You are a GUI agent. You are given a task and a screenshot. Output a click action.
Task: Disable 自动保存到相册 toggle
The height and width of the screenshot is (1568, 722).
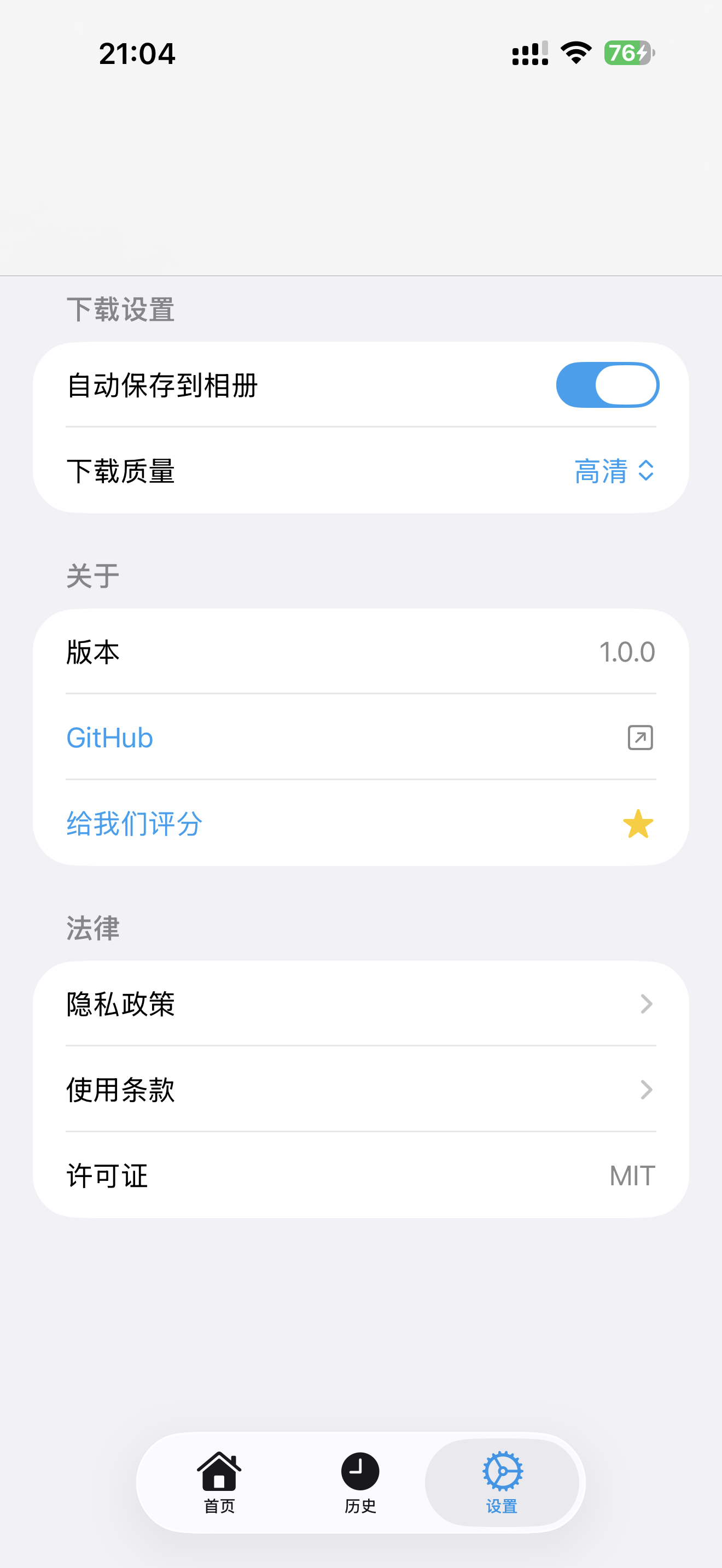(x=607, y=385)
